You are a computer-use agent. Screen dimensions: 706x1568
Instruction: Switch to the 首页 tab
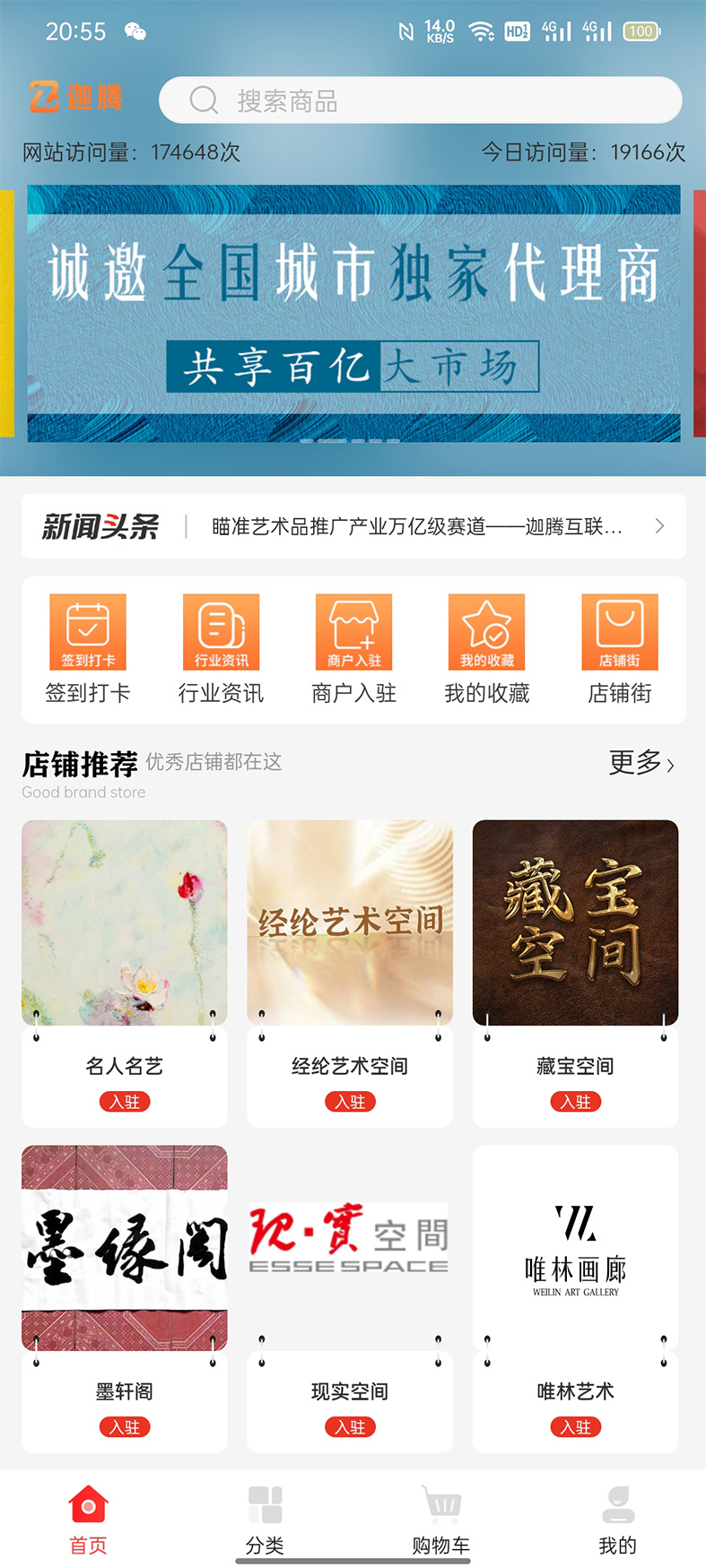(x=88, y=1519)
